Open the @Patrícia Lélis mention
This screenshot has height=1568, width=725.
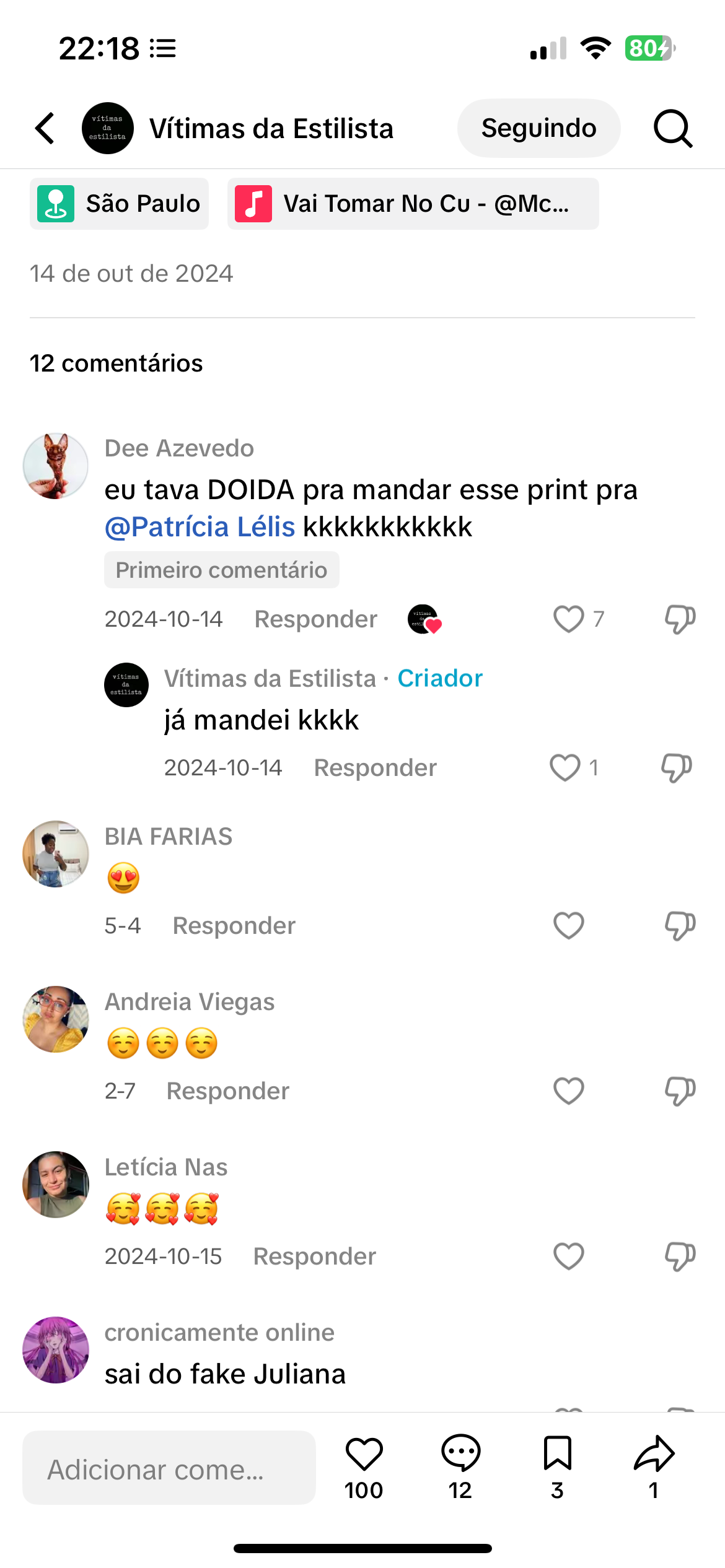click(200, 527)
